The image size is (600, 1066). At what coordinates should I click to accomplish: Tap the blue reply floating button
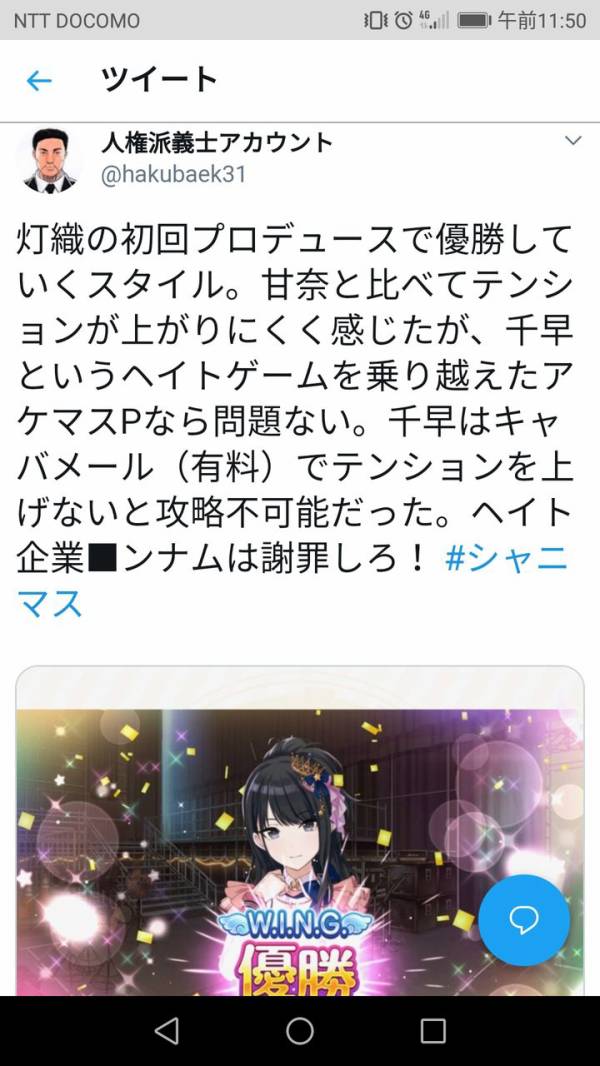pyautogui.click(x=524, y=921)
